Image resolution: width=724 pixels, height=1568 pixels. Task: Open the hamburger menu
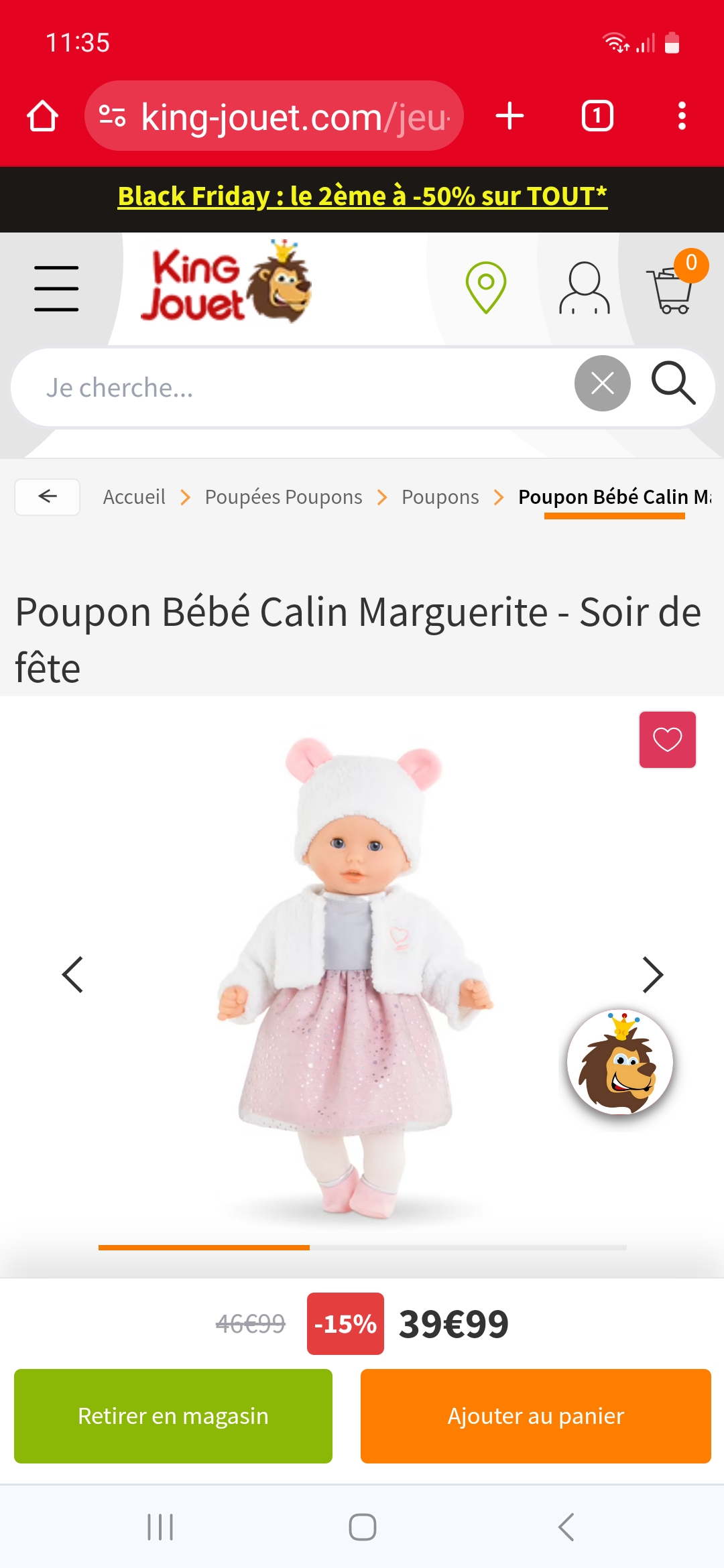pyautogui.click(x=56, y=288)
